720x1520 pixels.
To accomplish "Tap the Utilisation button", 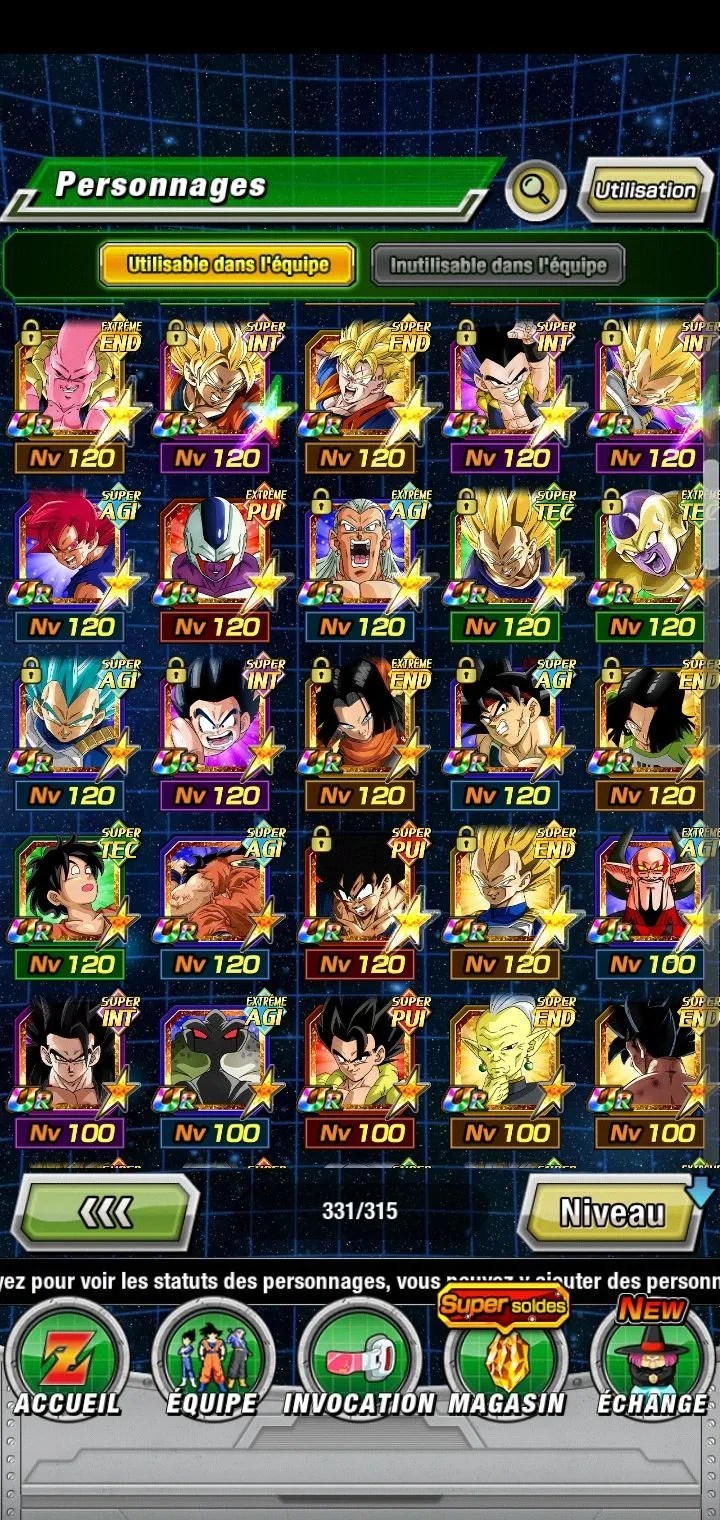I will click(x=645, y=190).
